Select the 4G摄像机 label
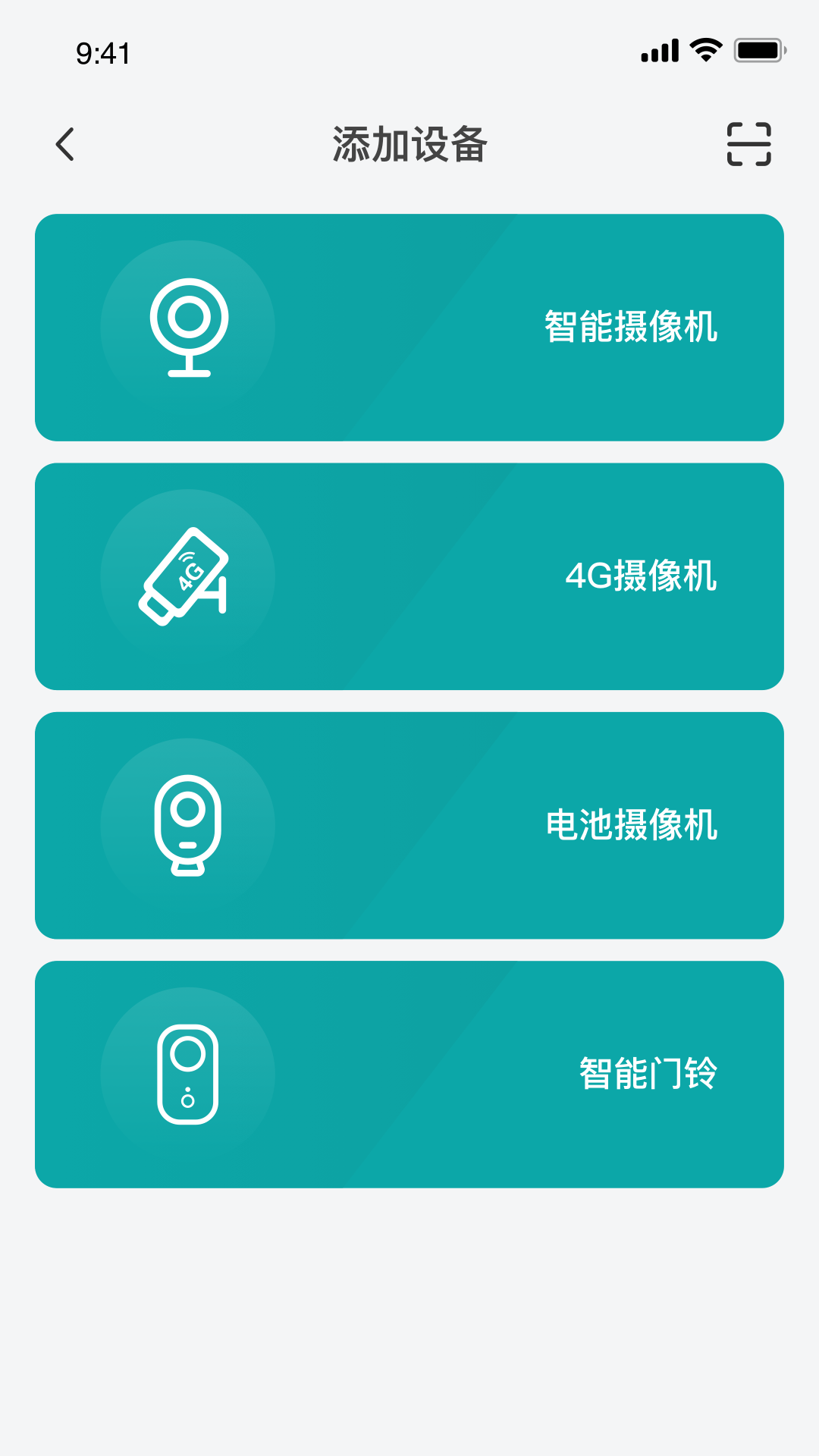 642,576
